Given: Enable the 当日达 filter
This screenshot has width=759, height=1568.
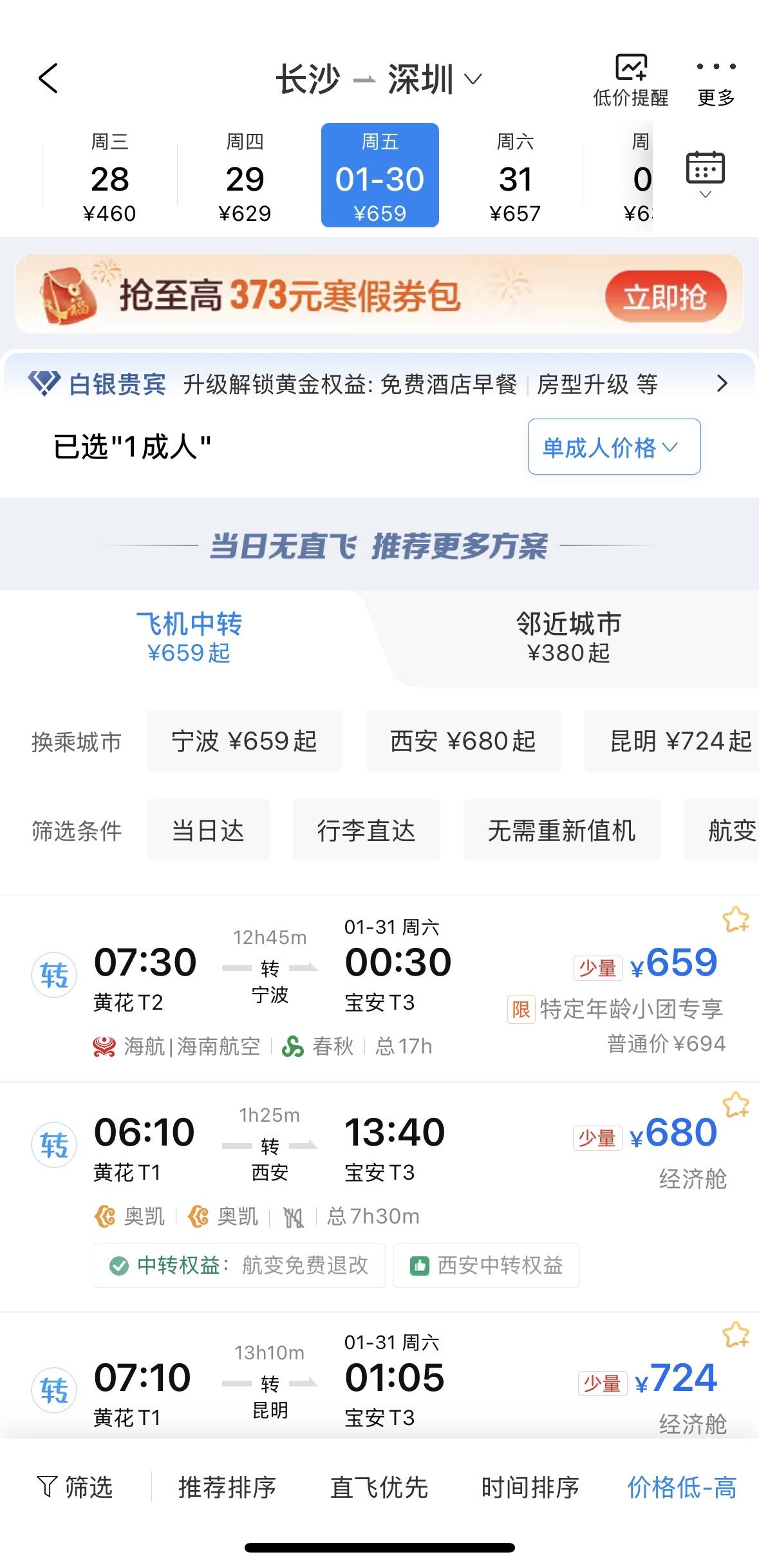Looking at the screenshot, I should coord(207,830).
